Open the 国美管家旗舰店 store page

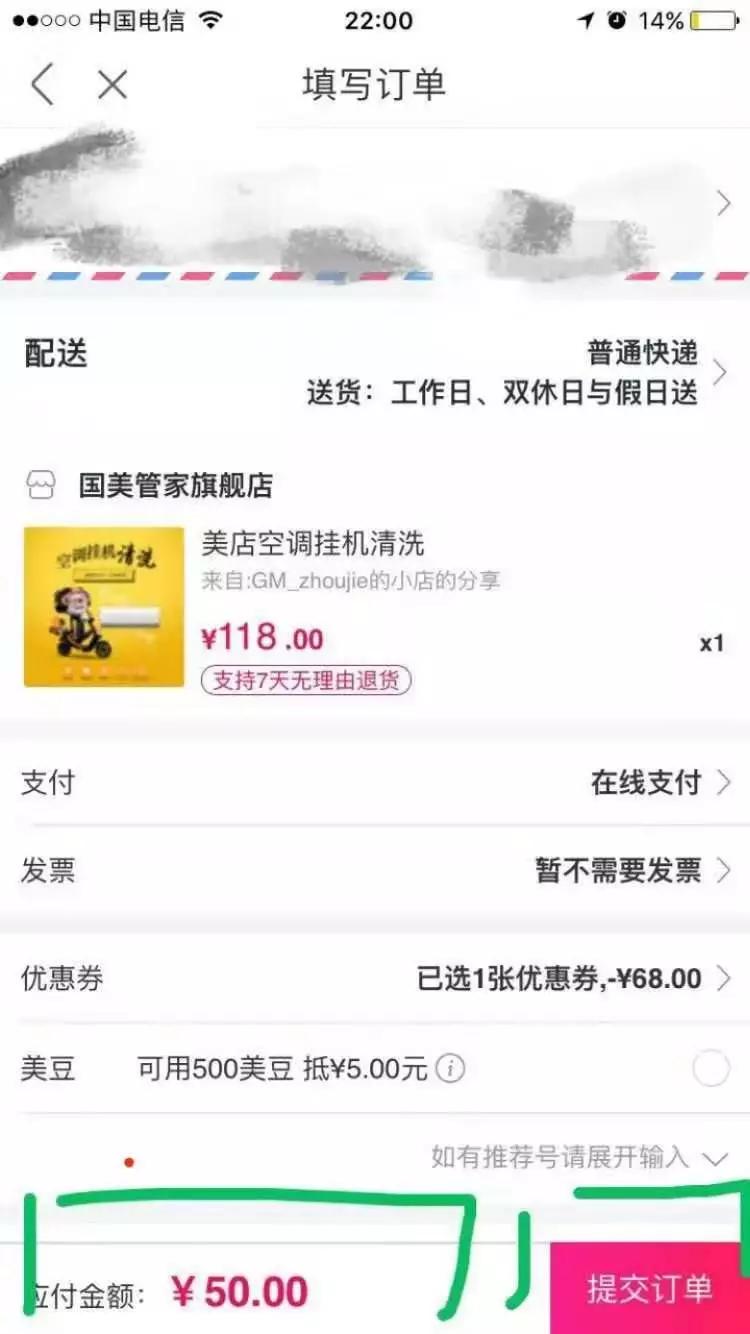pos(175,487)
